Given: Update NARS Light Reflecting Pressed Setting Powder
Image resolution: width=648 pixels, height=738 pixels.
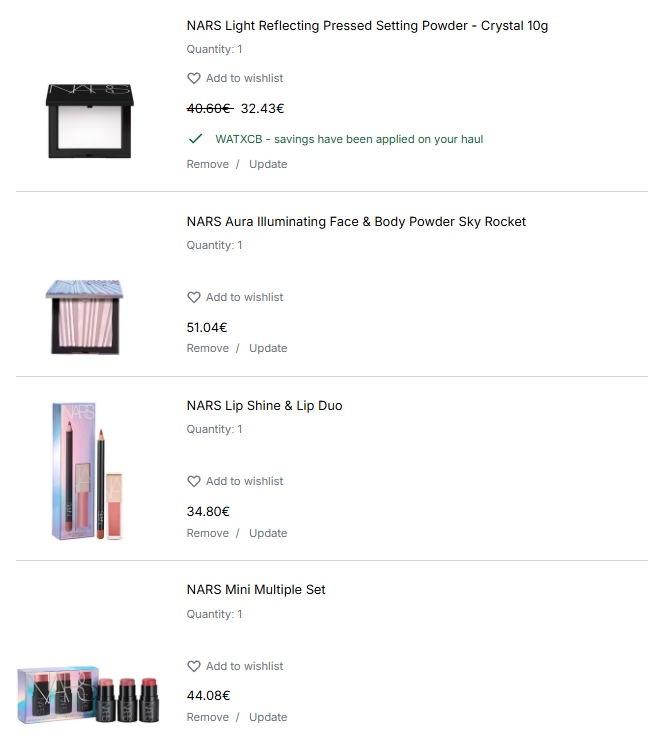Looking at the screenshot, I should (268, 164).
